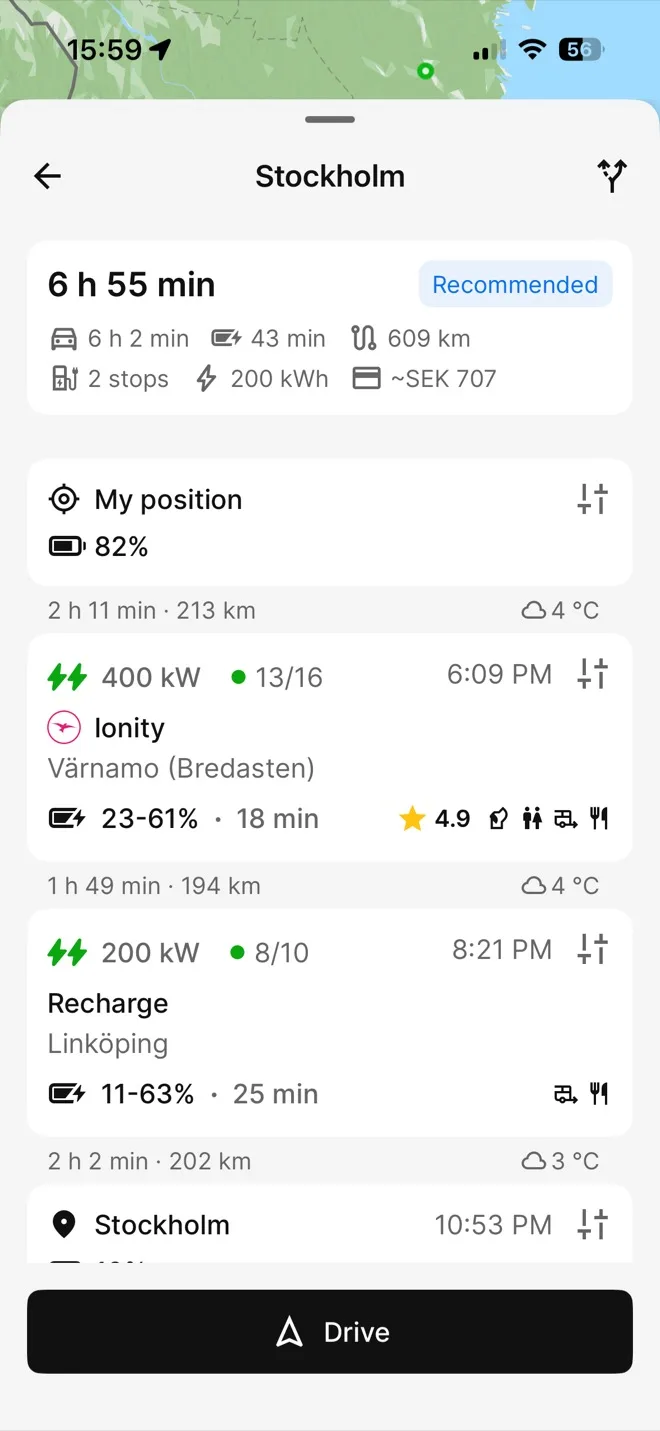
Task: Start navigation with the Drive button
Action: [x=329, y=1331]
